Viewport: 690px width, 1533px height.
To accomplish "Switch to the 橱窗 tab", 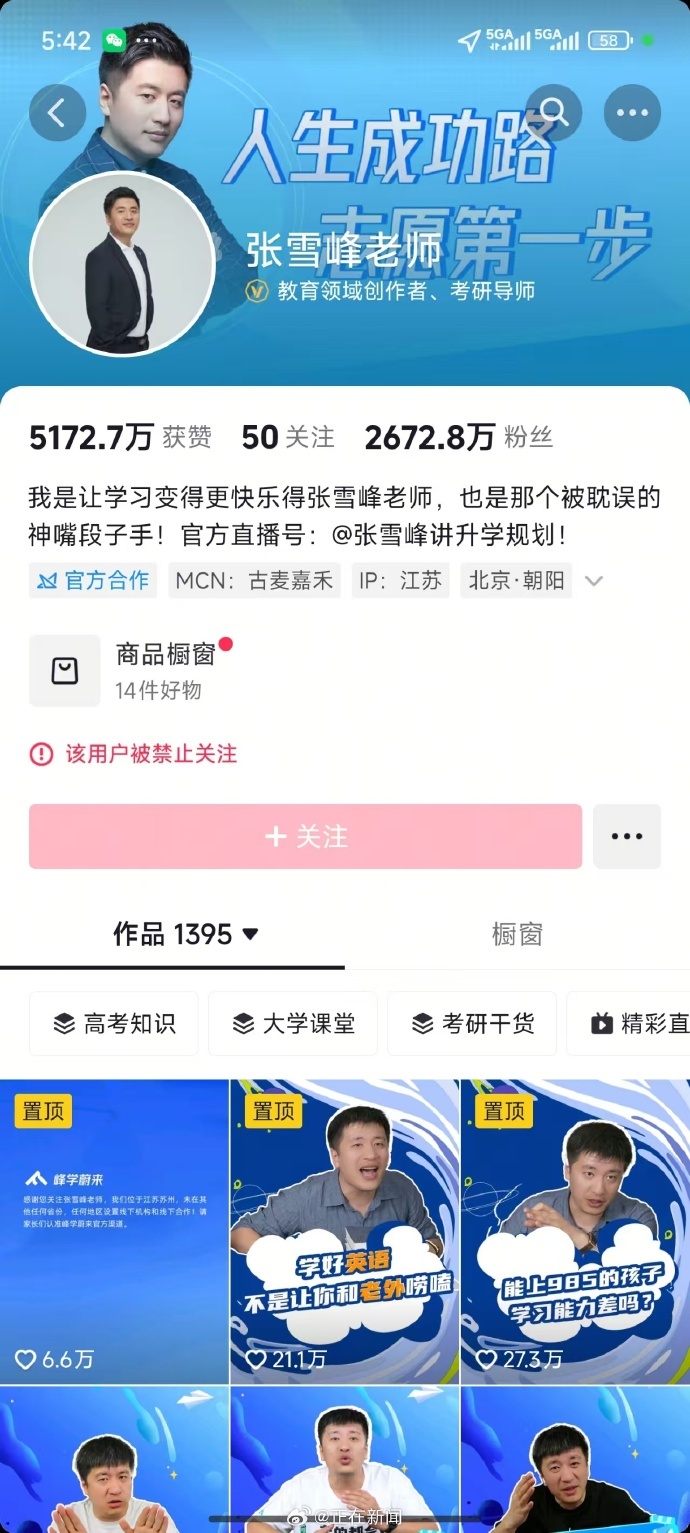I will coord(517,934).
